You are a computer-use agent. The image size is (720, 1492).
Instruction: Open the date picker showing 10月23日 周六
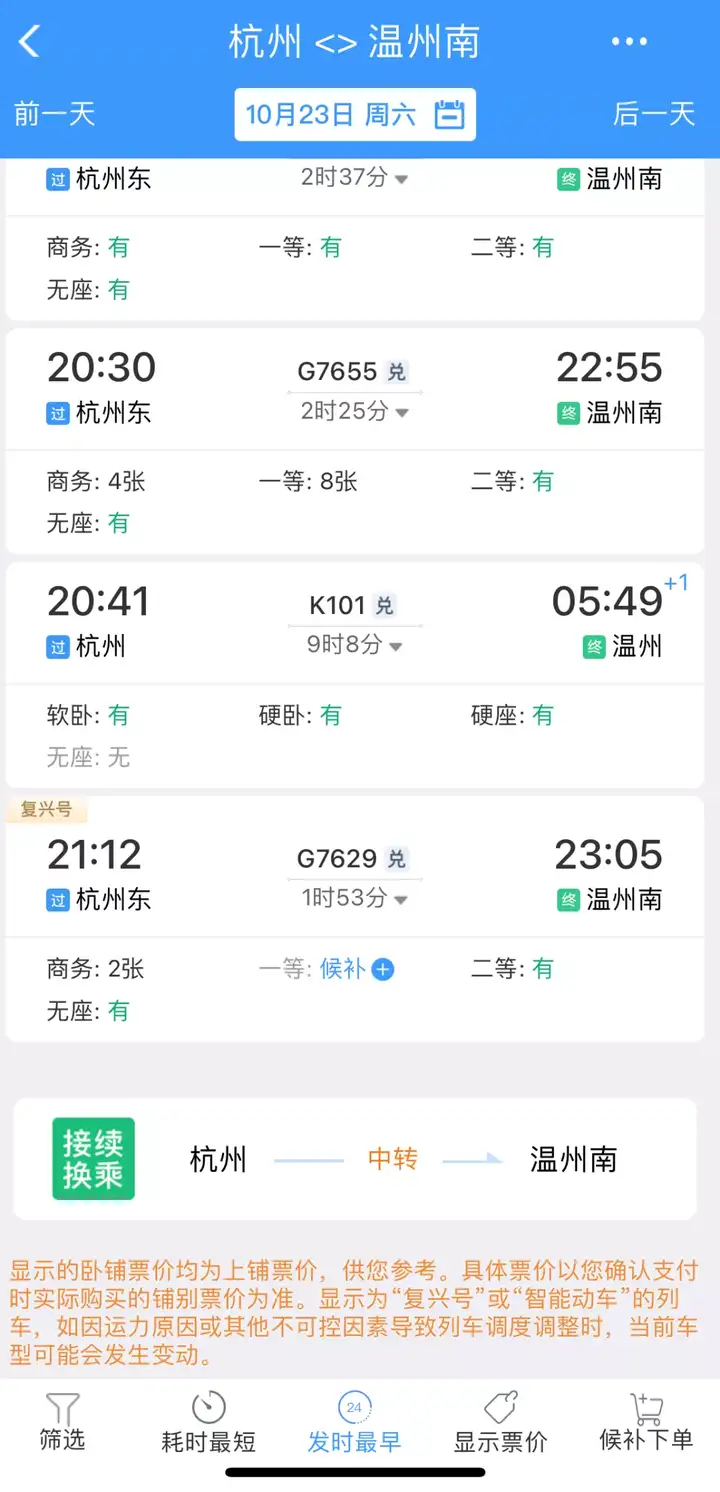355,114
